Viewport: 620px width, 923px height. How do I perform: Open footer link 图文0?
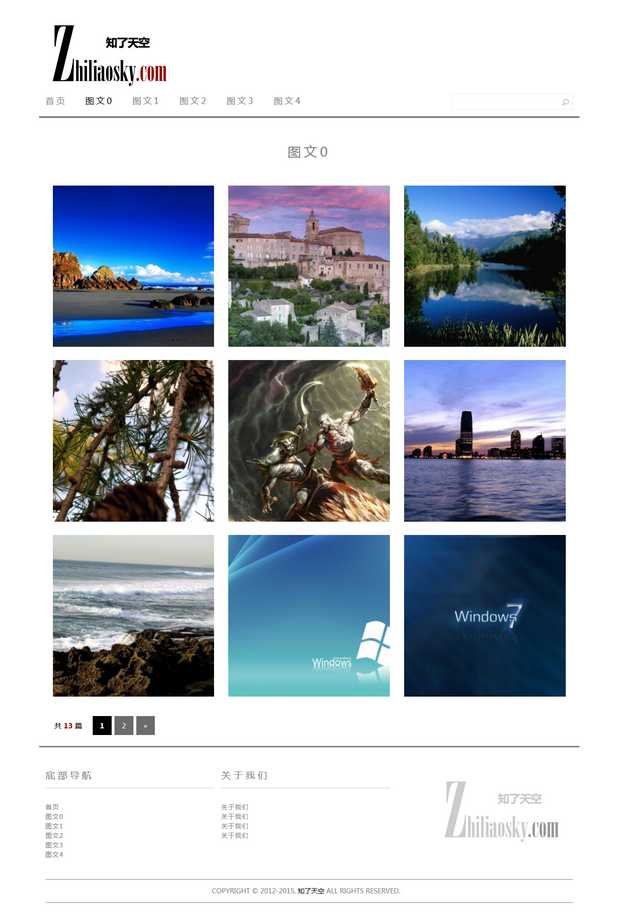click(x=54, y=817)
